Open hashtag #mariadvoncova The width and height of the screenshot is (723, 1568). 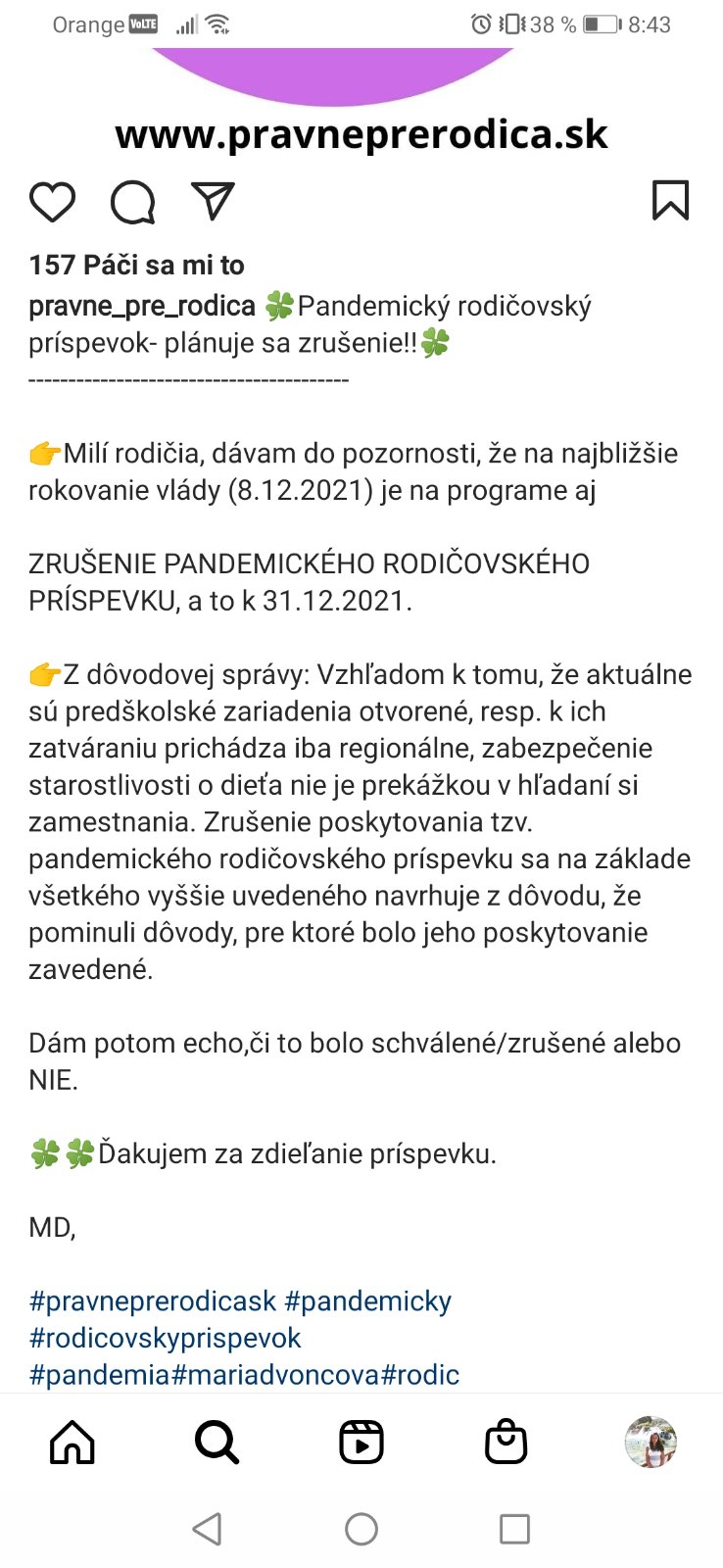point(275,1375)
